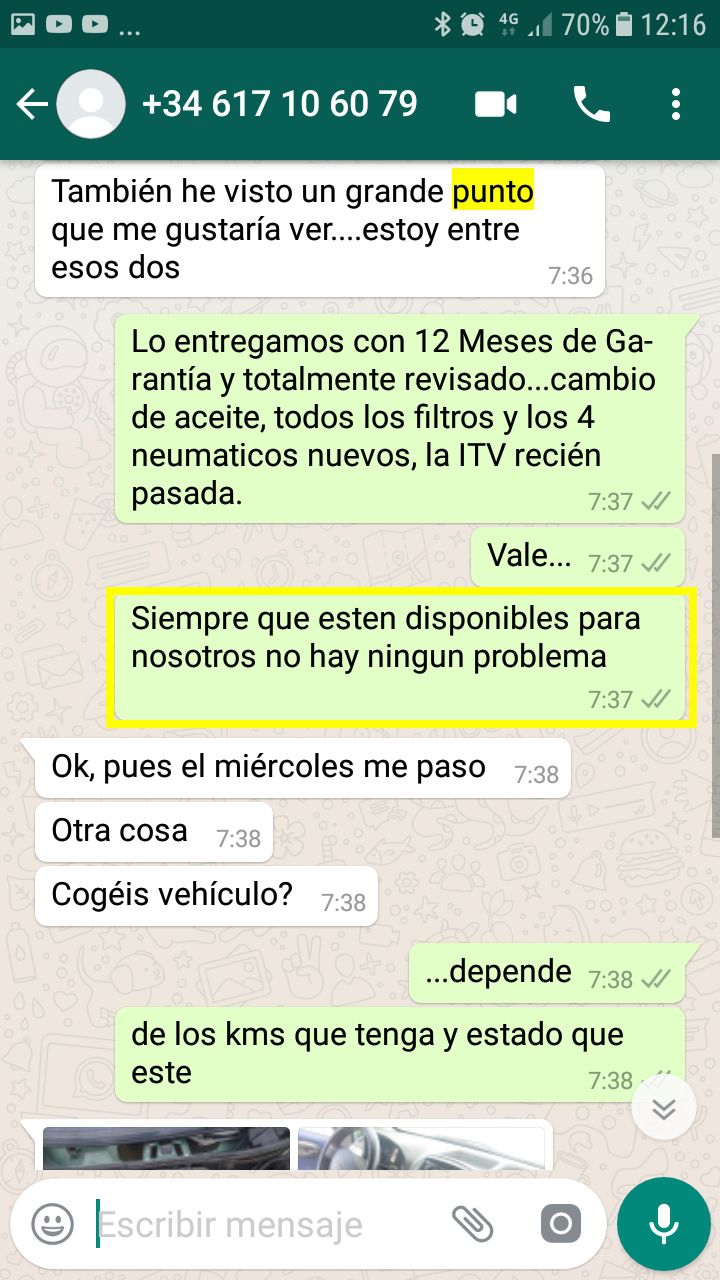Go back to the chat list

click(x=30, y=105)
